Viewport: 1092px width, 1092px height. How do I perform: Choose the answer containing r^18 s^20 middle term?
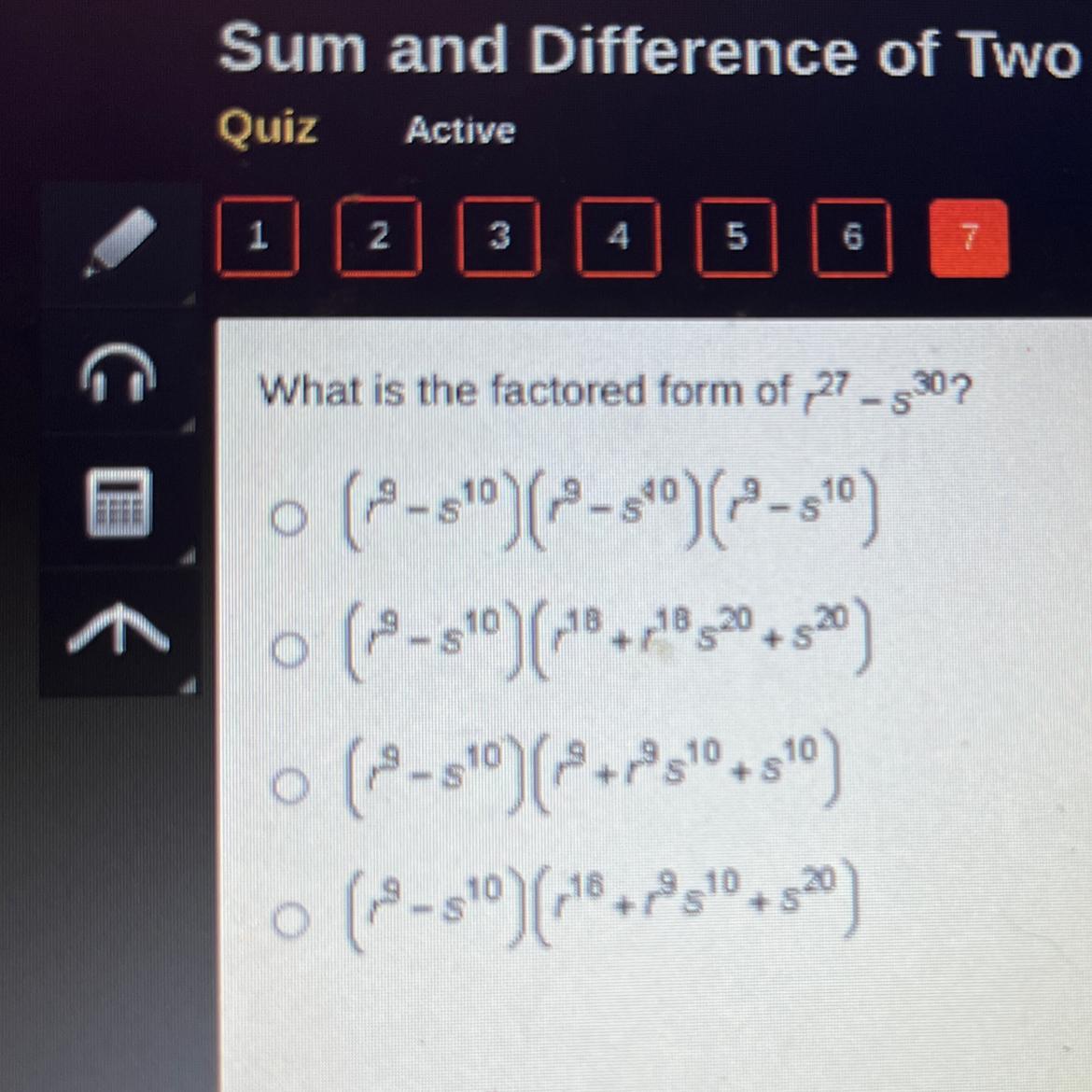click(x=289, y=651)
